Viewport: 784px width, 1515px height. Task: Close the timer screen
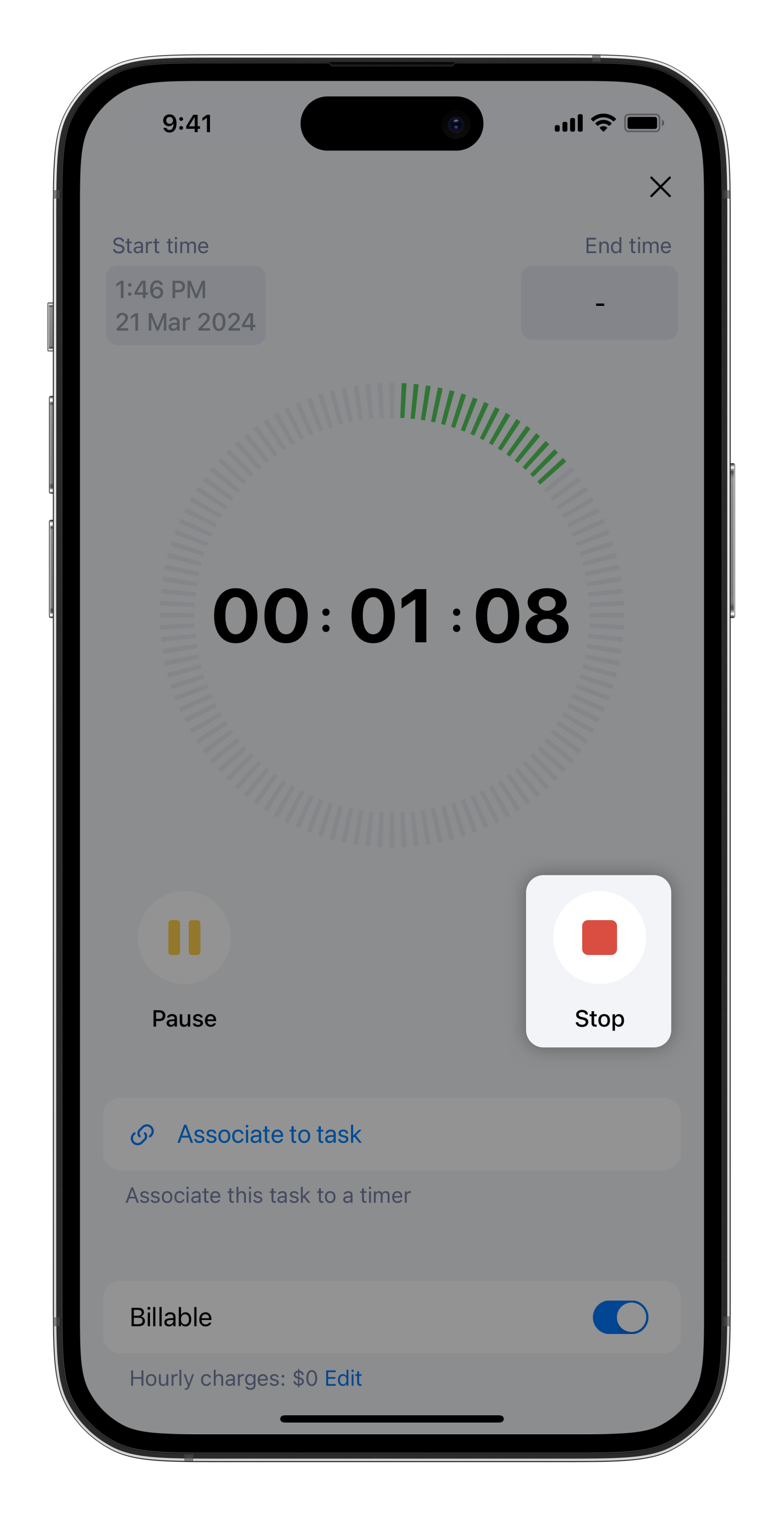(x=660, y=187)
